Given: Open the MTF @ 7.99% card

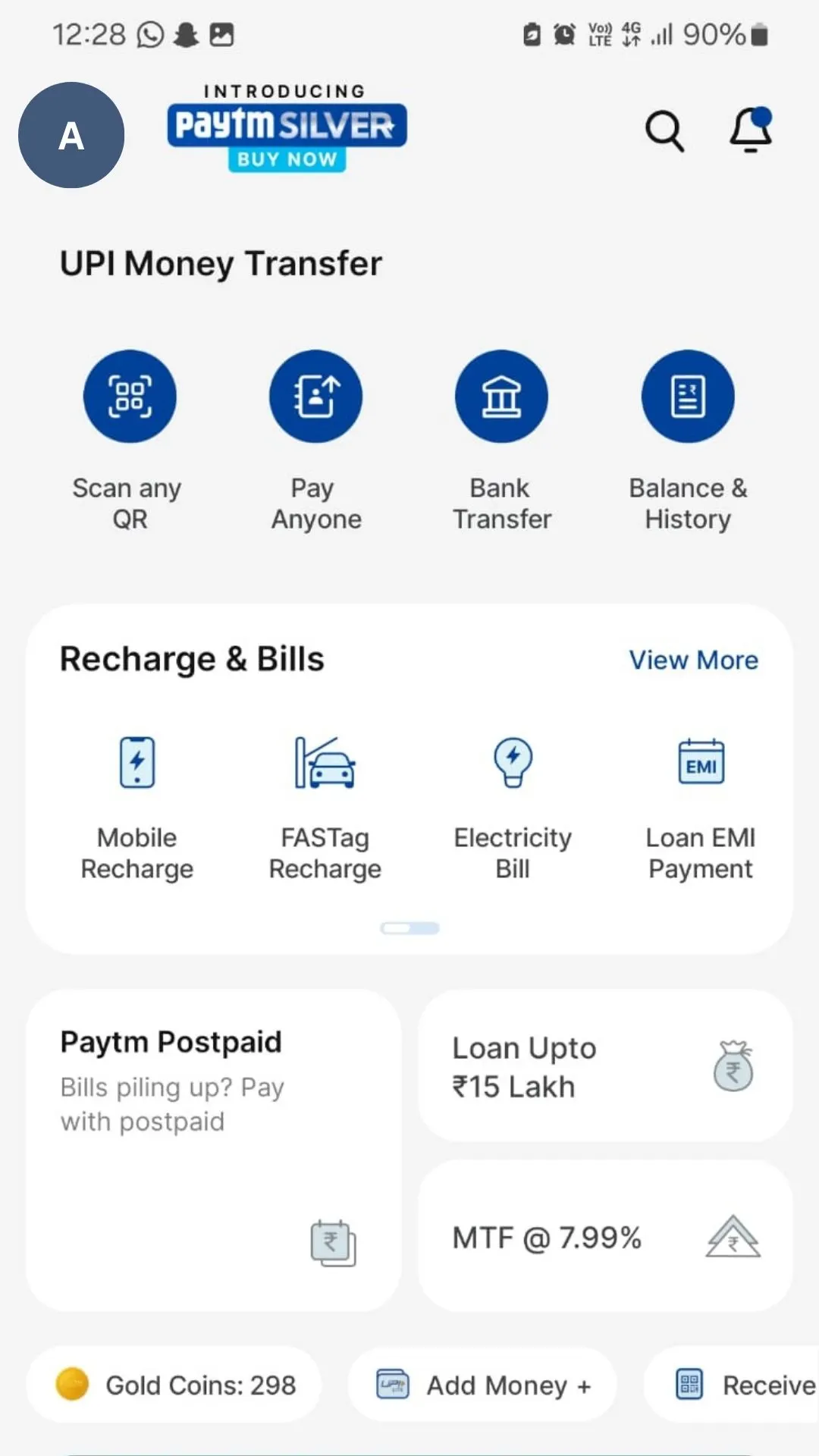Looking at the screenshot, I should (605, 1237).
